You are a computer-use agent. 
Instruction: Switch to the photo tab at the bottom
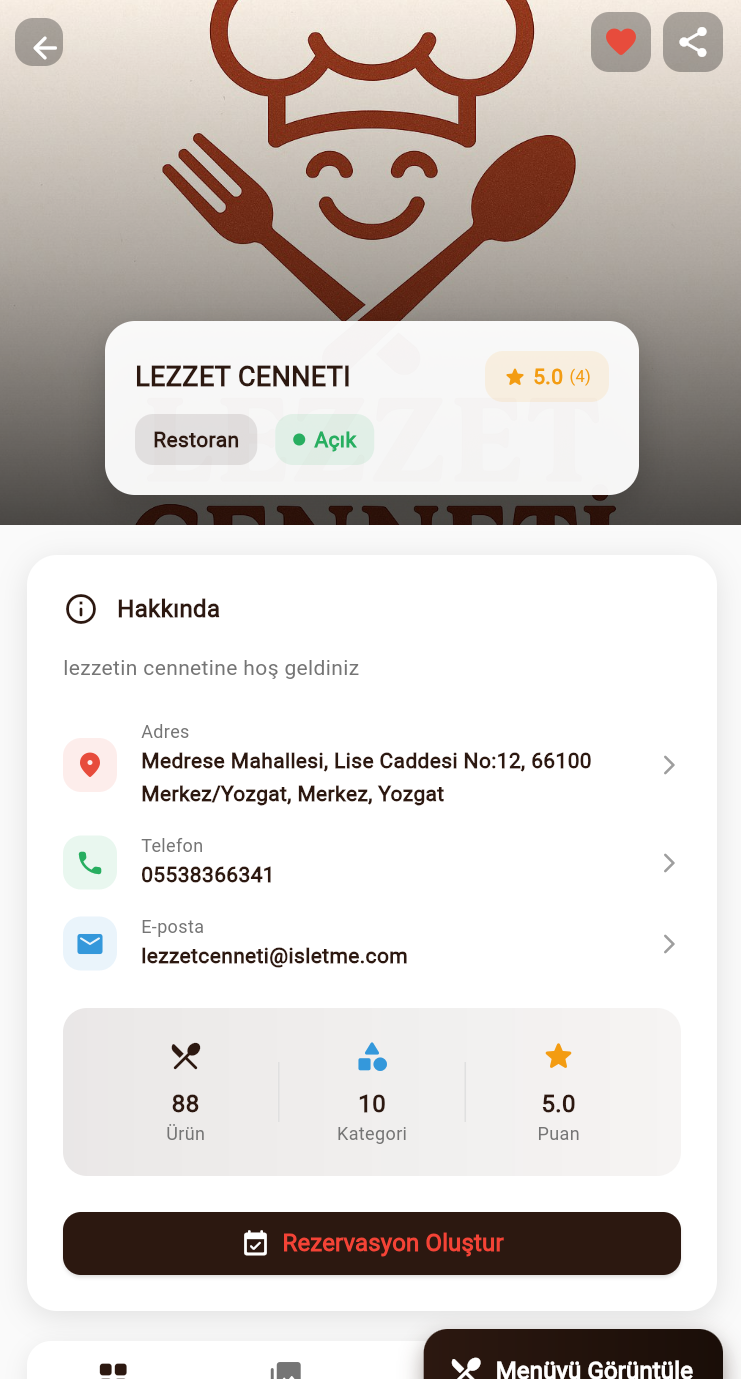pos(287,1368)
